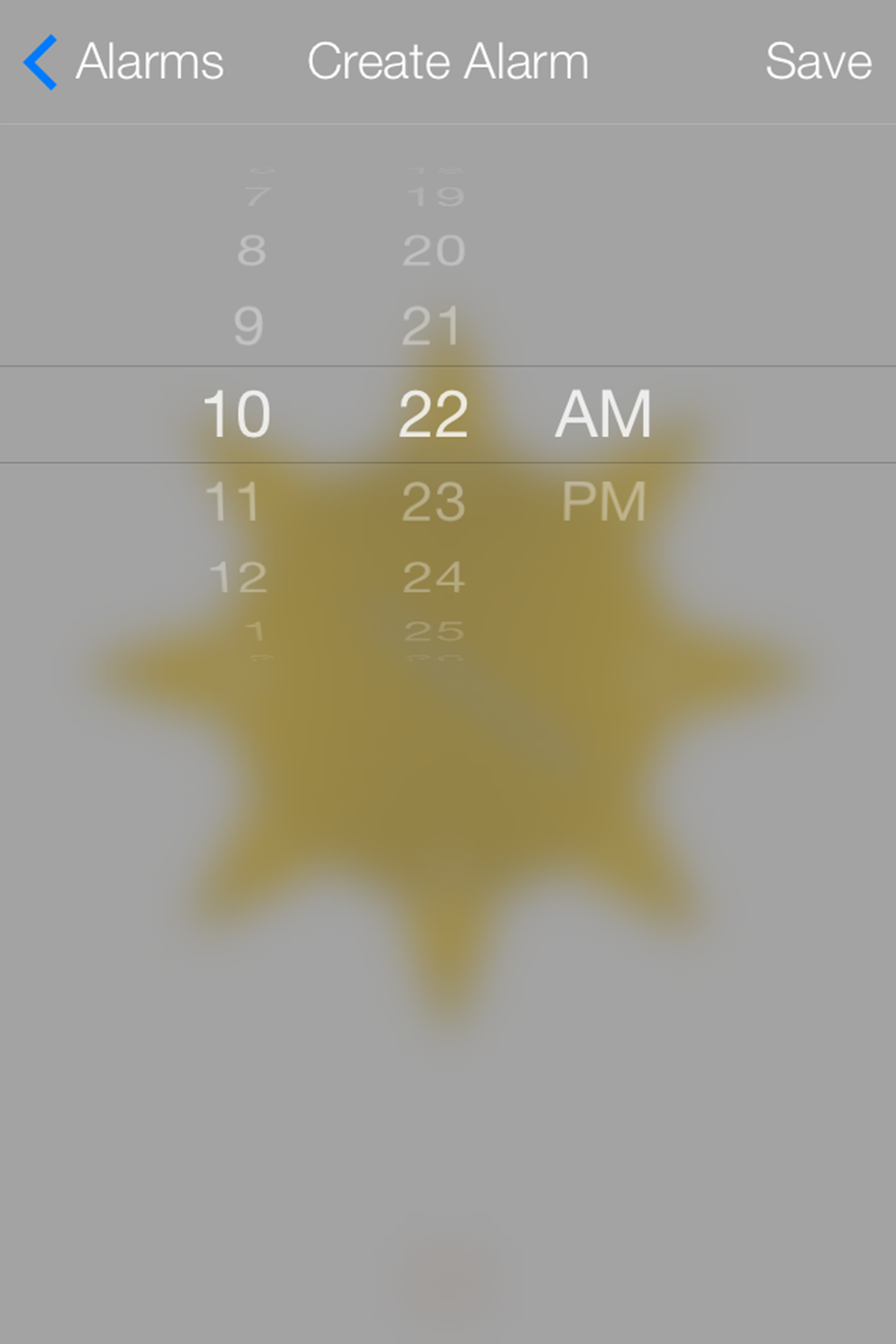Go back to Alarms list
The height and width of the screenshot is (1344, 896).
(123, 62)
